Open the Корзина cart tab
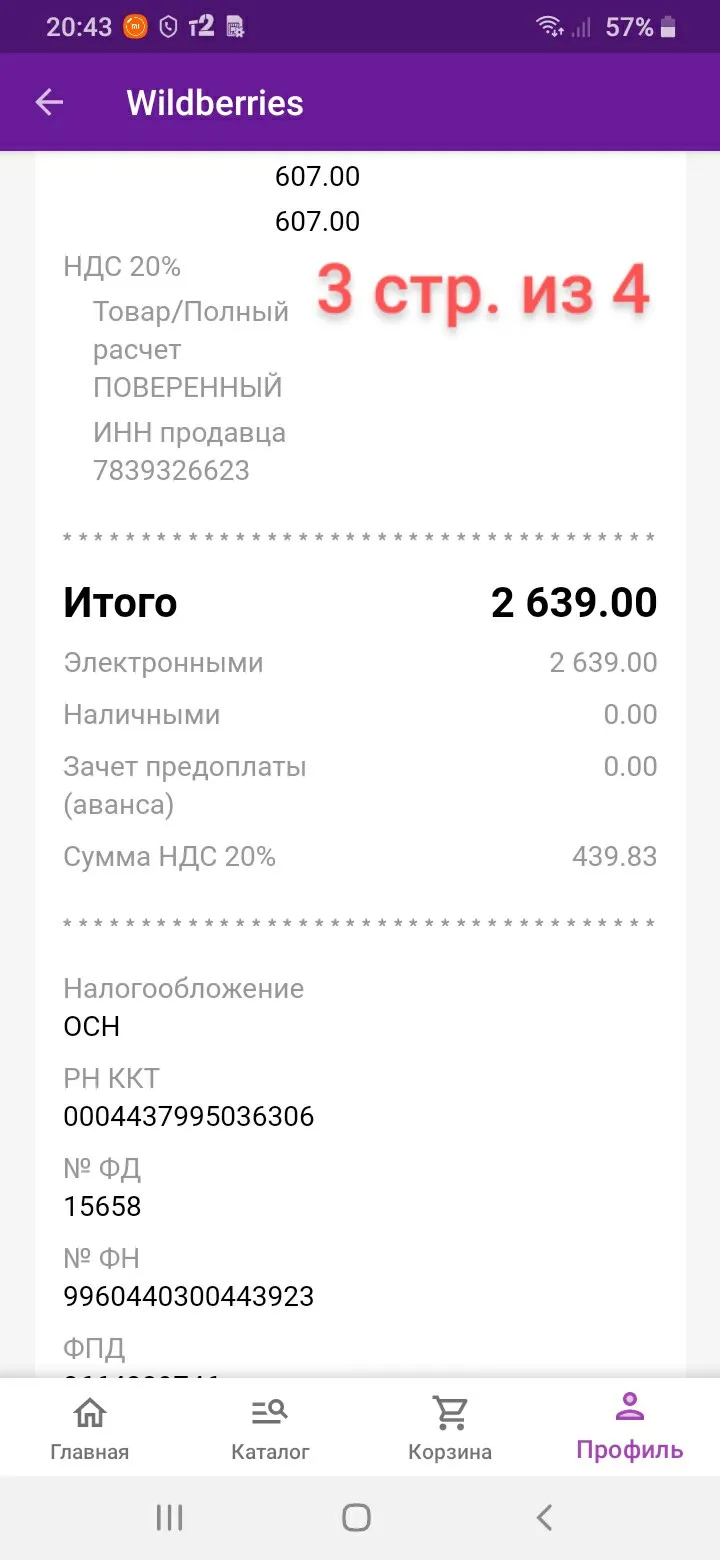Viewport: 720px width, 1560px height. point(450,1428)
